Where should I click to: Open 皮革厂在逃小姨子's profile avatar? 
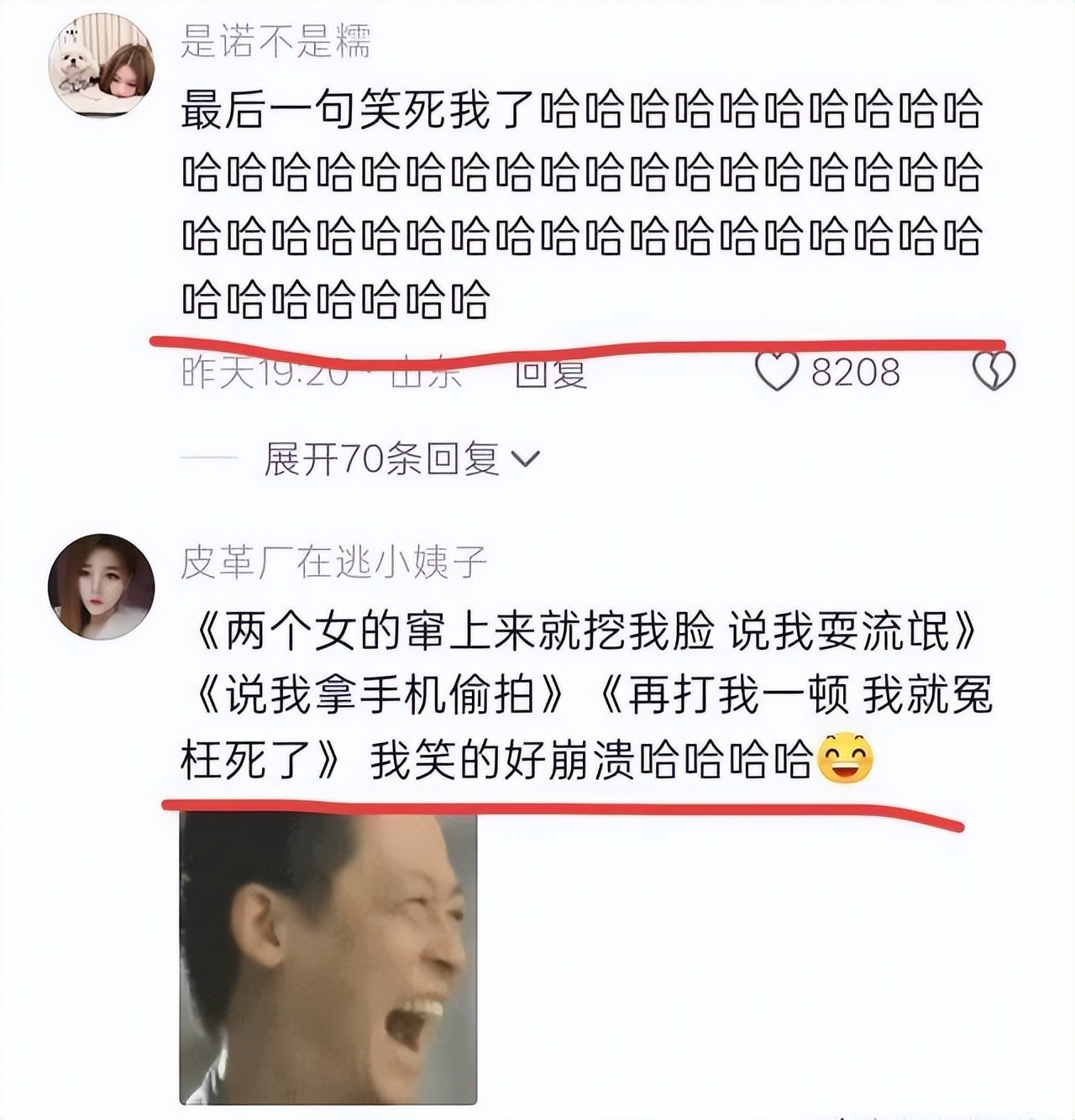(x=102, y=586)
